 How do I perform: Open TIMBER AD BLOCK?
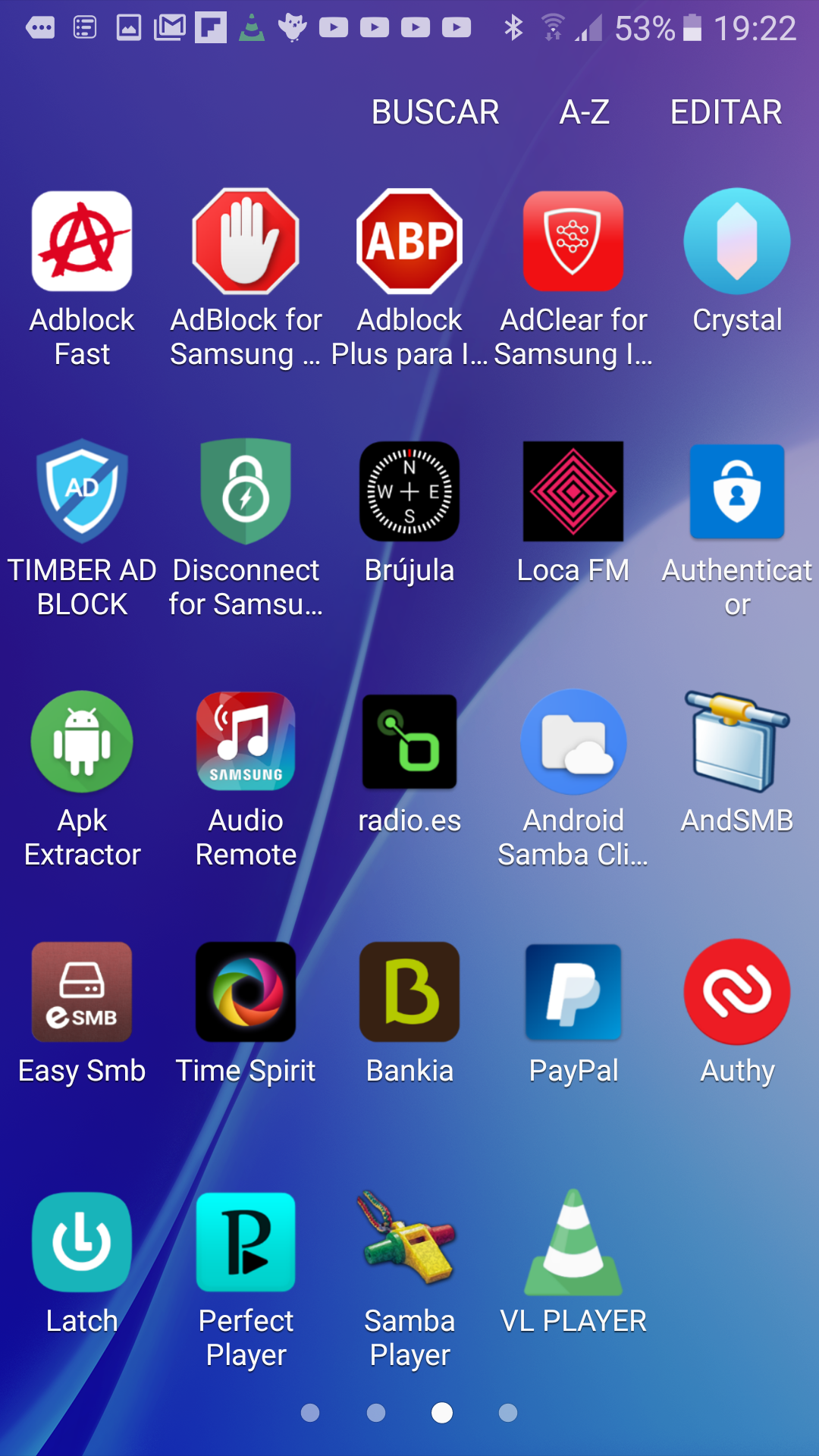82,491
